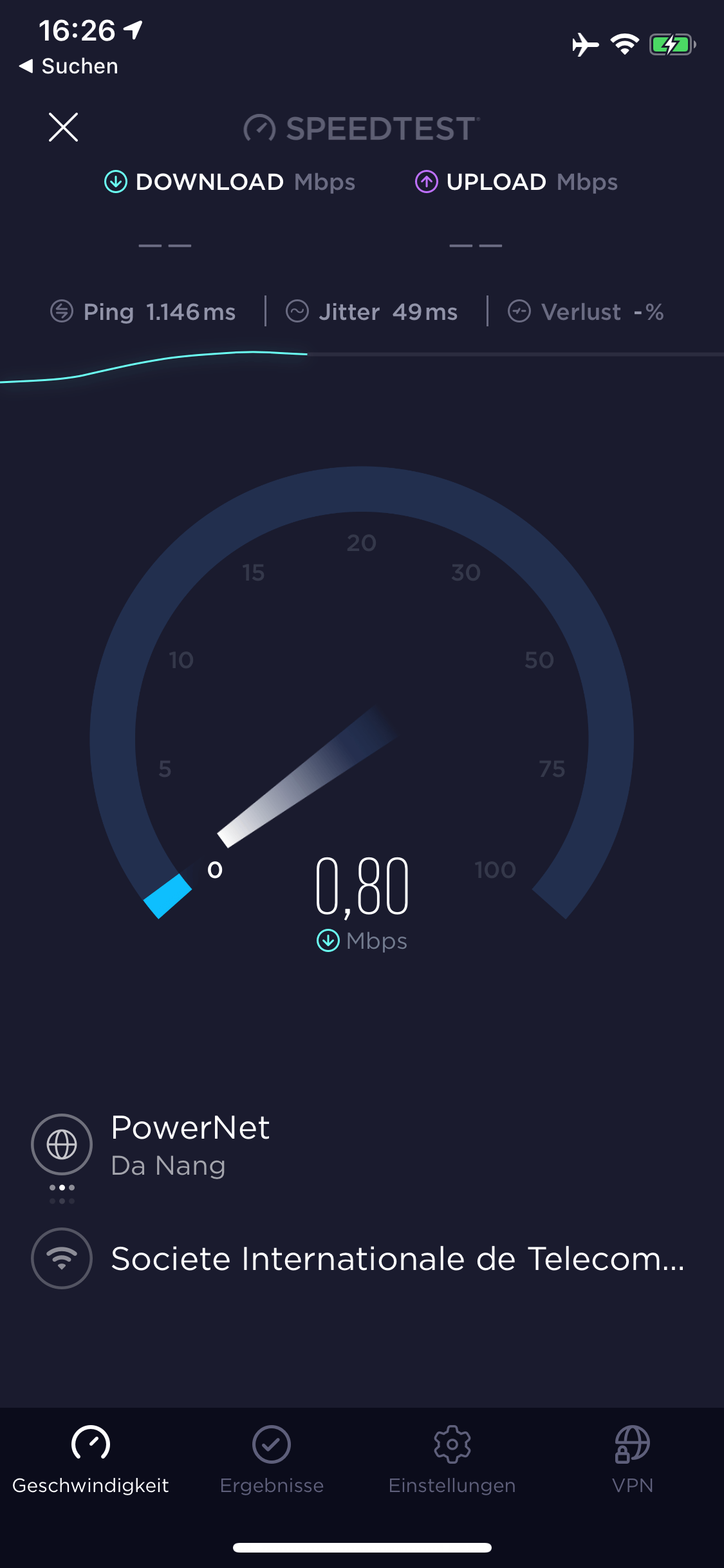
Task: Return to Suchen via the back arrow
Action: [69, 66]
